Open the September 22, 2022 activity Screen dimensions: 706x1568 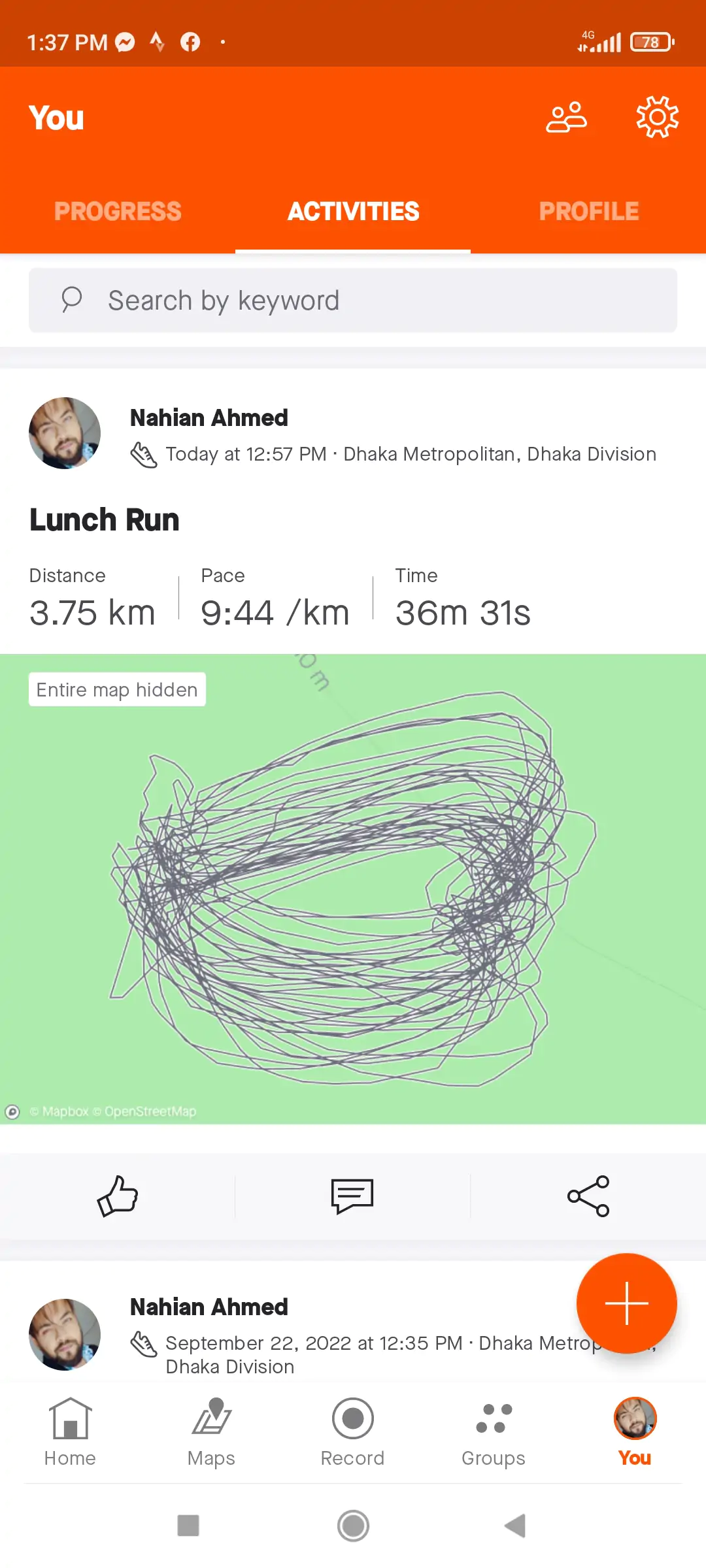coord(314,1343)
